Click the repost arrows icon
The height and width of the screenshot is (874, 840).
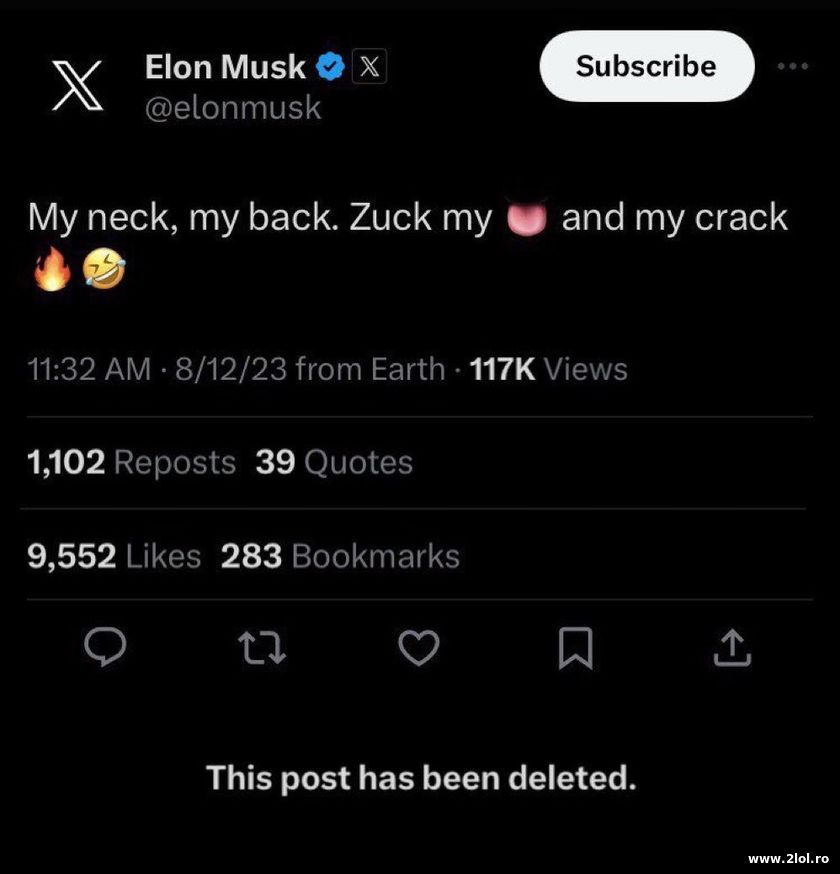(x=263, y=648)
